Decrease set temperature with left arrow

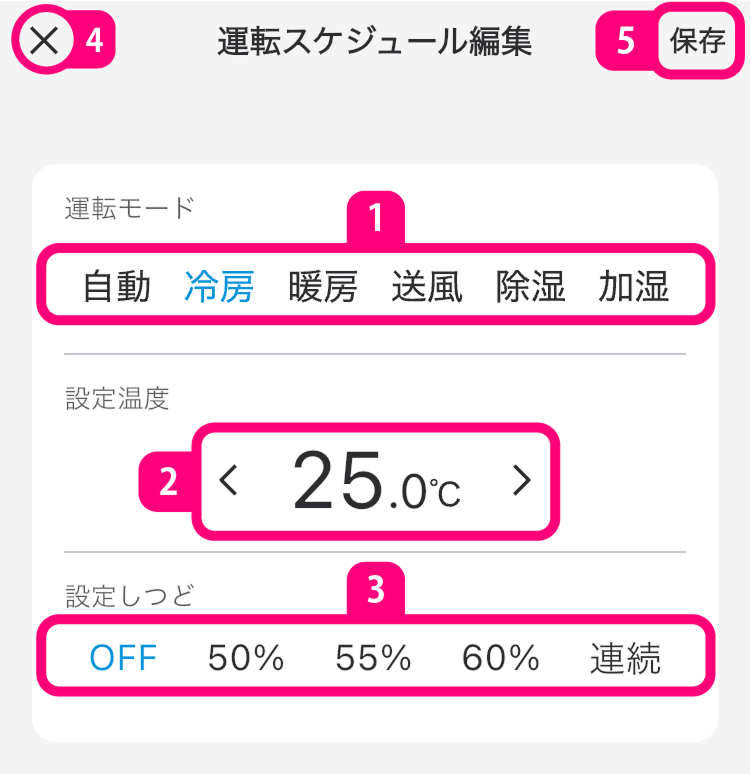(x=229, y=481)
